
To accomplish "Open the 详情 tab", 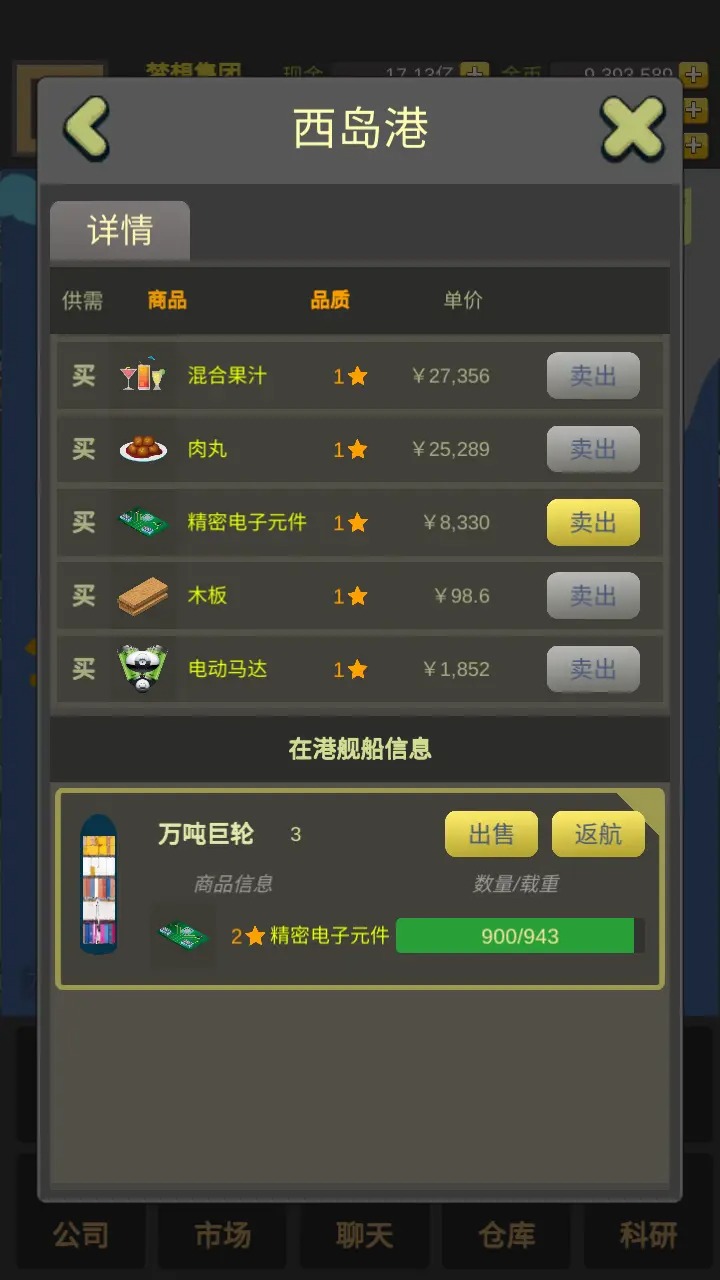I will point(119,230).
